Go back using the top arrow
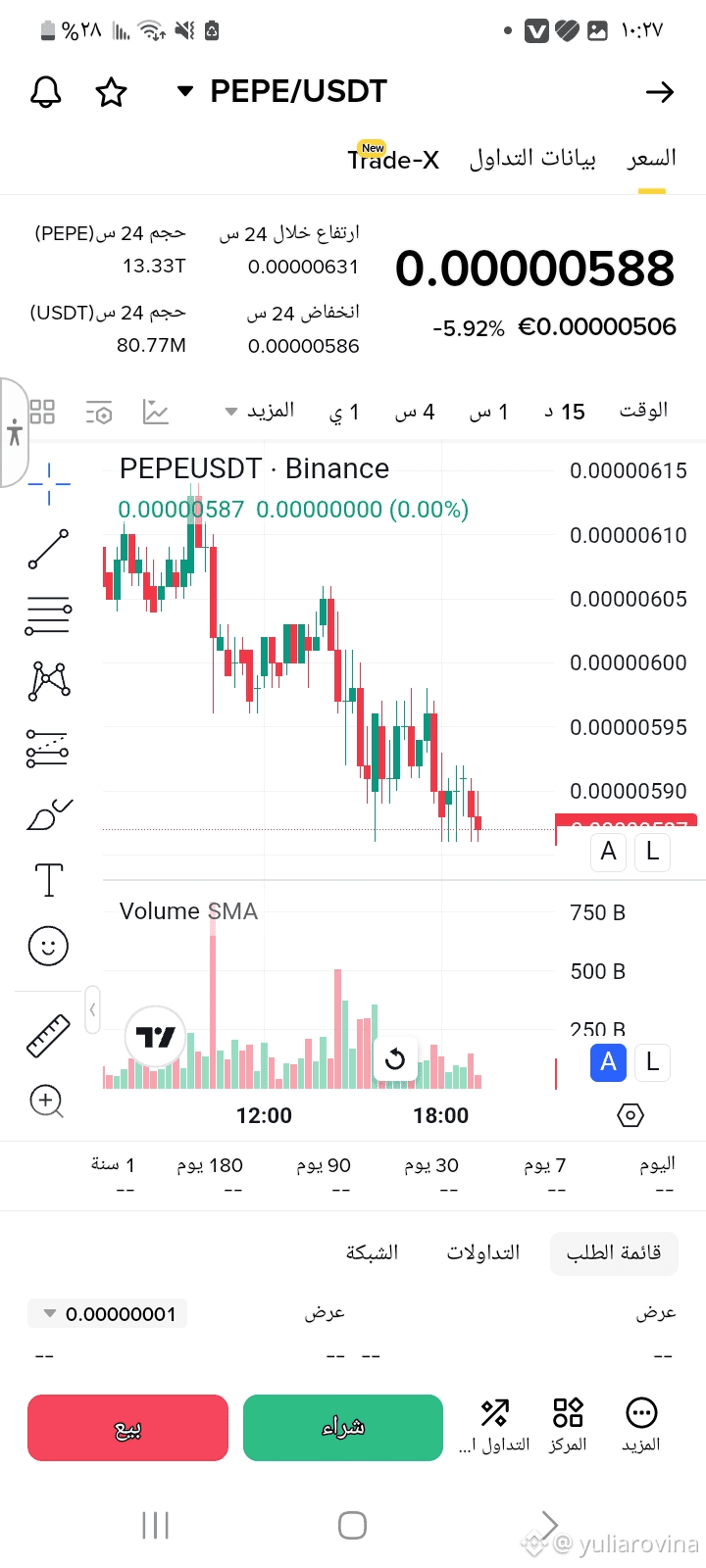Screen dimensions: 706x1568 [660, 92]
